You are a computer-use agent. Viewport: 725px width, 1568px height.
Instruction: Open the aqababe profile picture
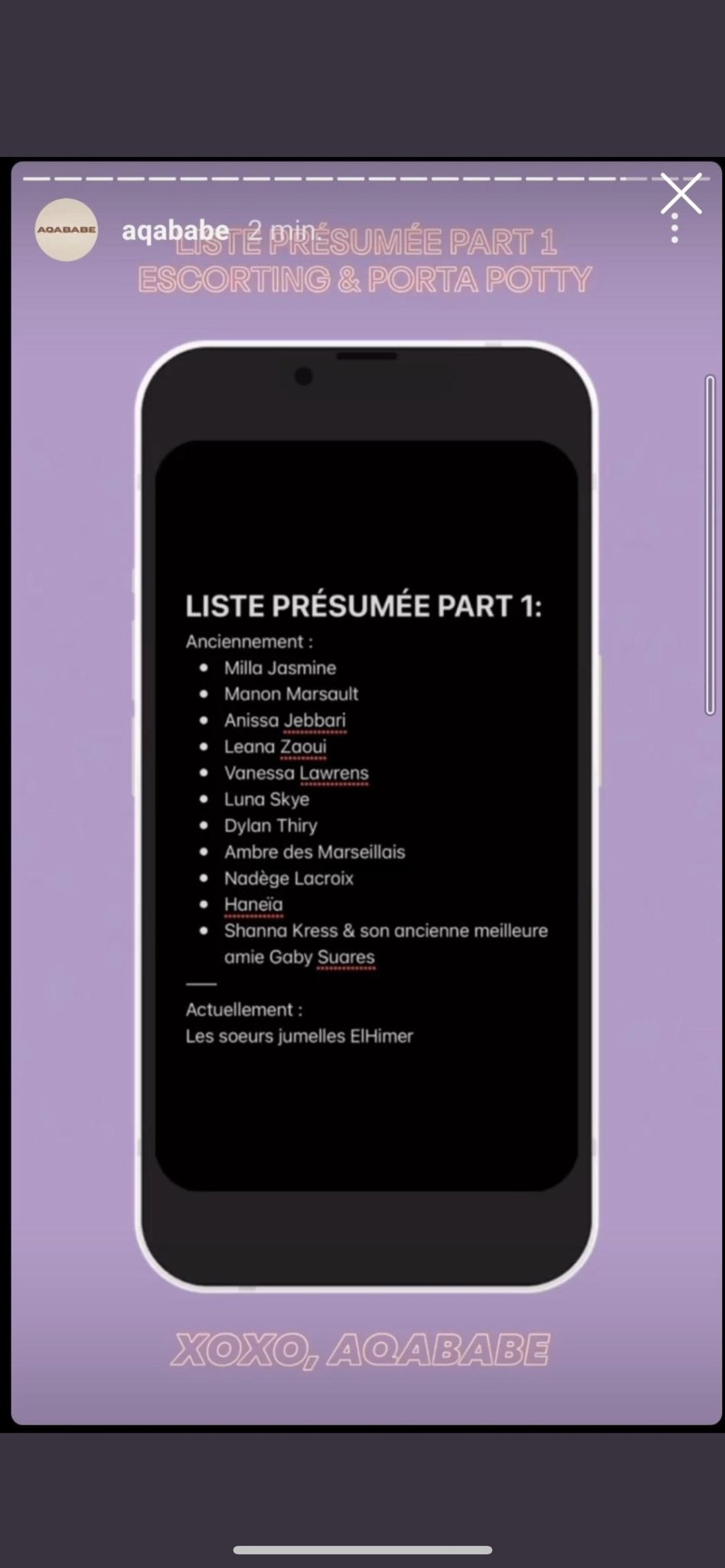tap(67, 230)
